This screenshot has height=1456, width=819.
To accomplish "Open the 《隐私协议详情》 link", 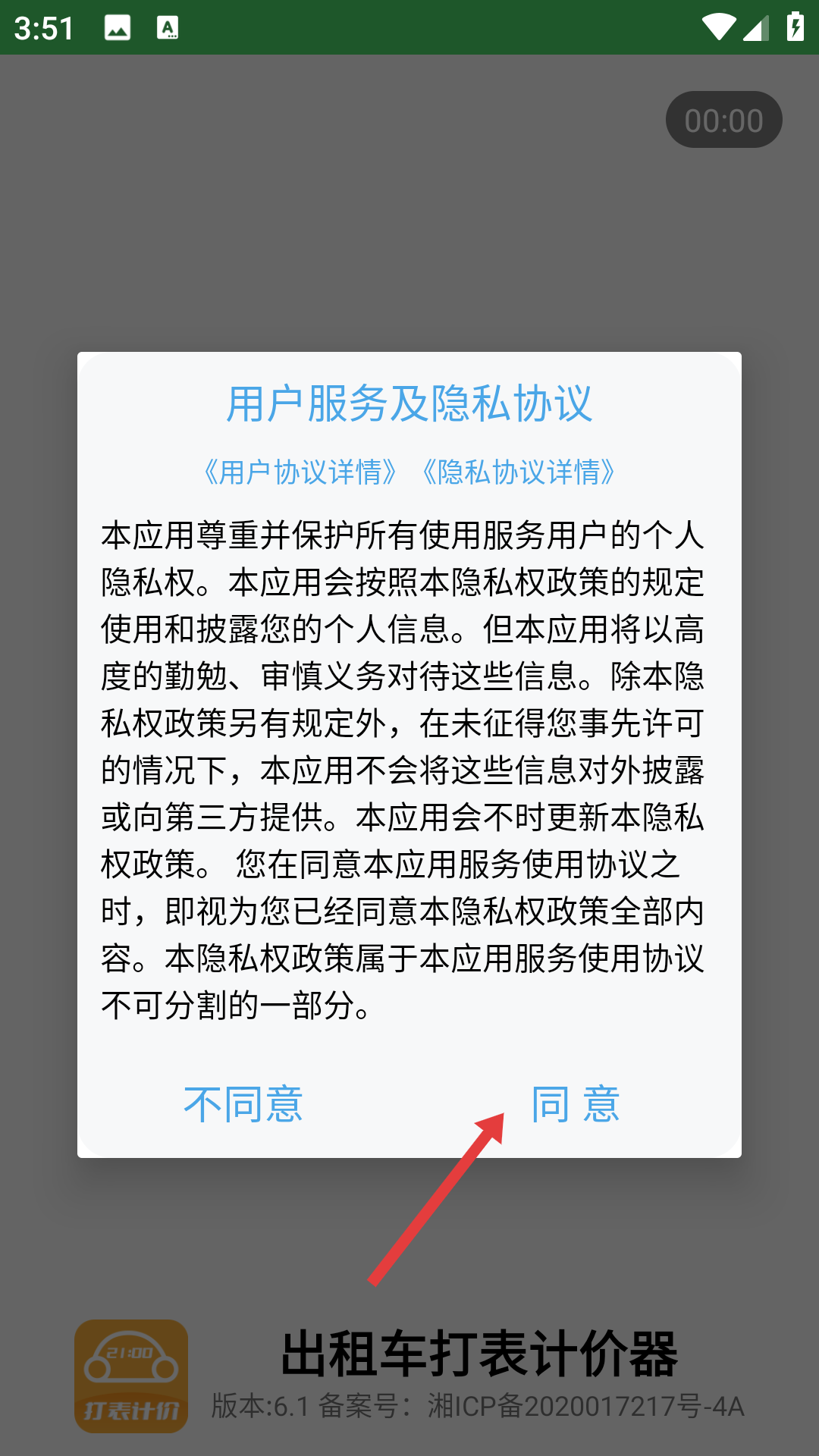I will tap(518, 472).
